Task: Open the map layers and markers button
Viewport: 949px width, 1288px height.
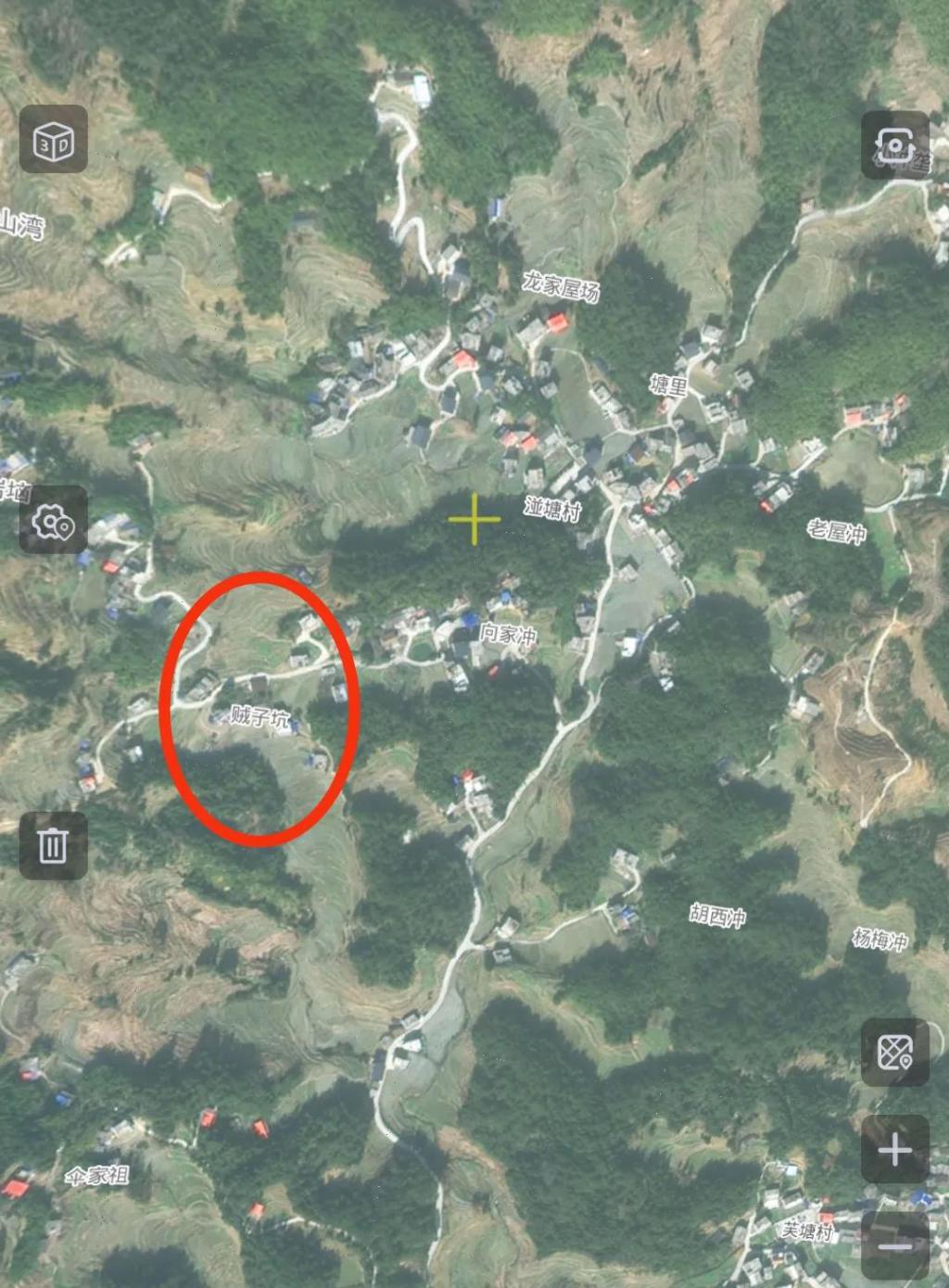Action: (x=895, y=1053)
